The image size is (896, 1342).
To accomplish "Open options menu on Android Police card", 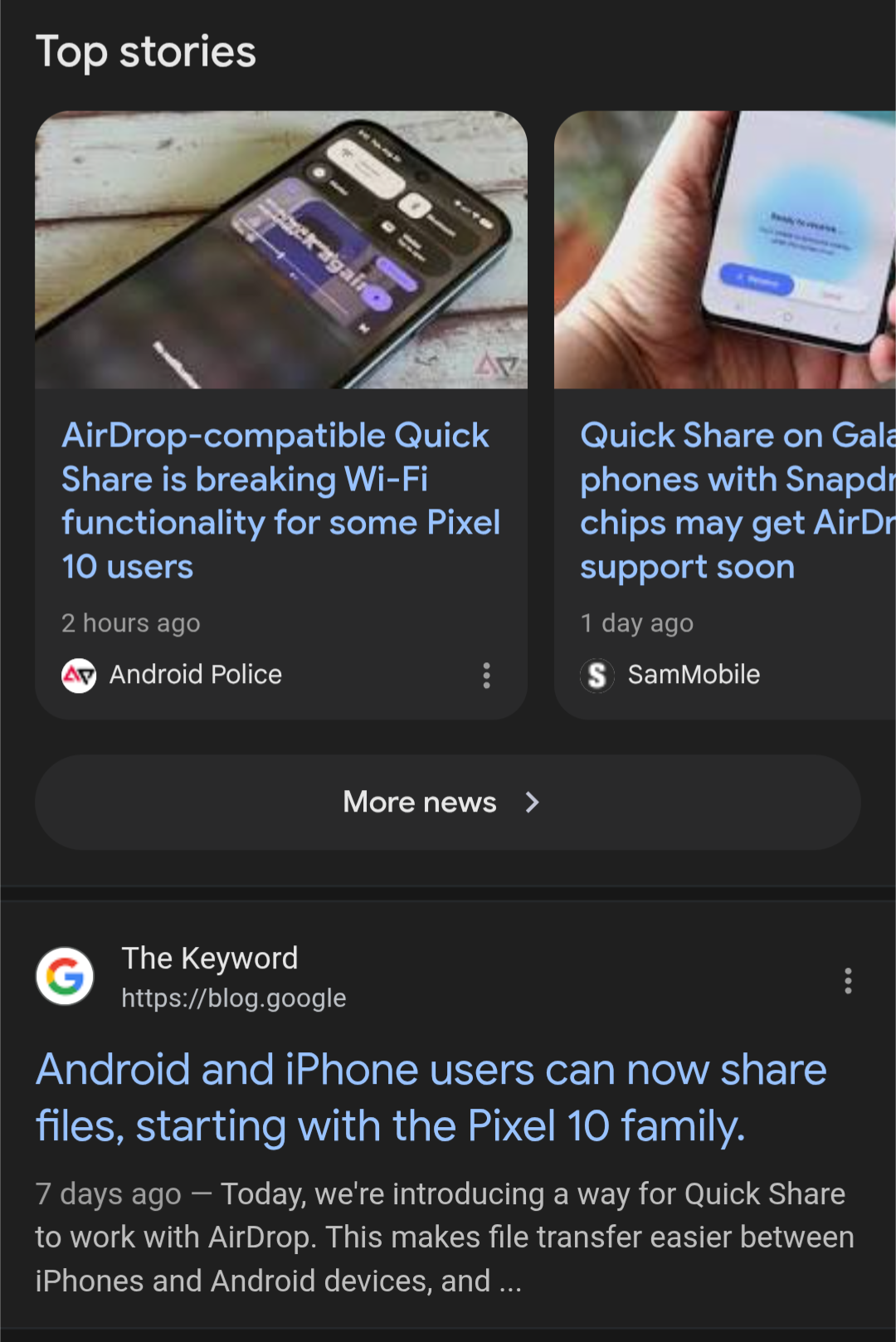I will pyautogui.click(x=487, y=676).
